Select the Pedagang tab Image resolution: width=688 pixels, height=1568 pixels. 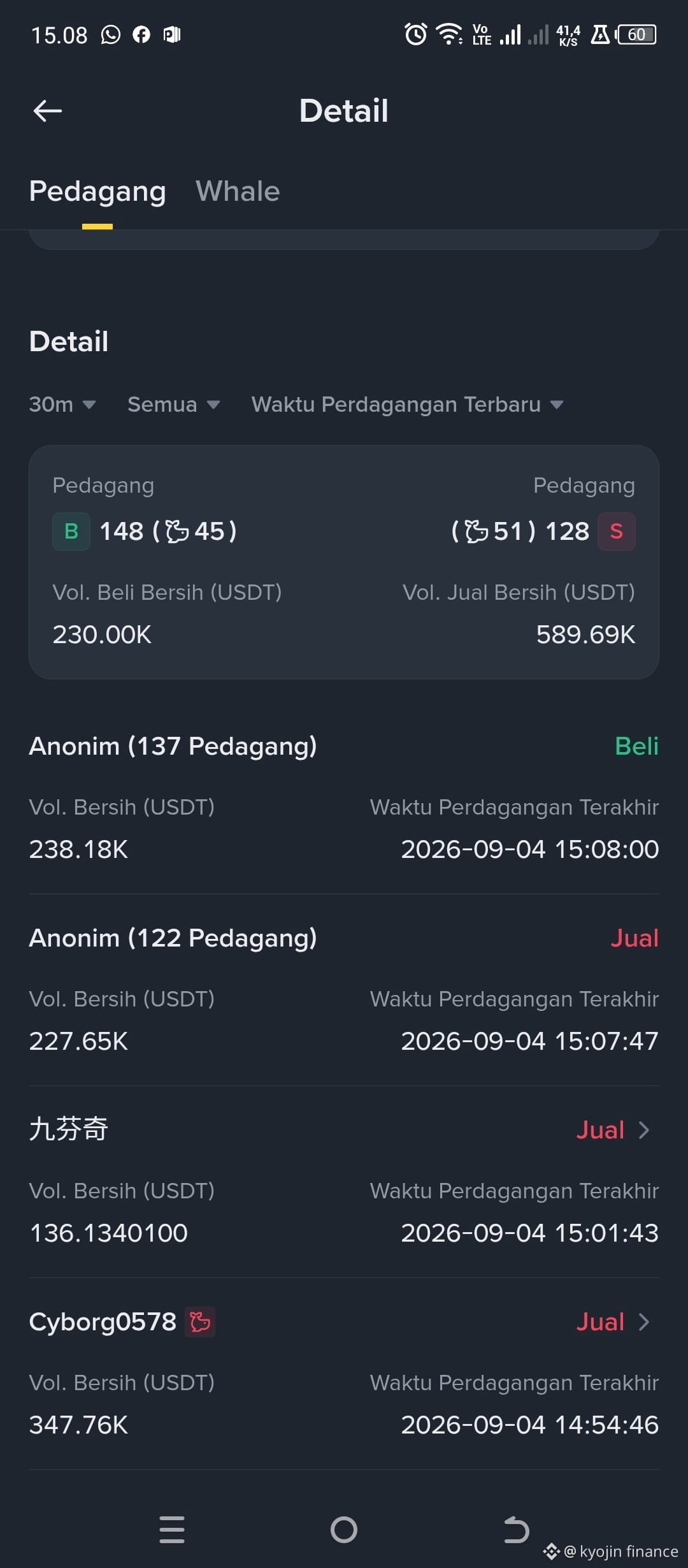[x=97, y=191]
